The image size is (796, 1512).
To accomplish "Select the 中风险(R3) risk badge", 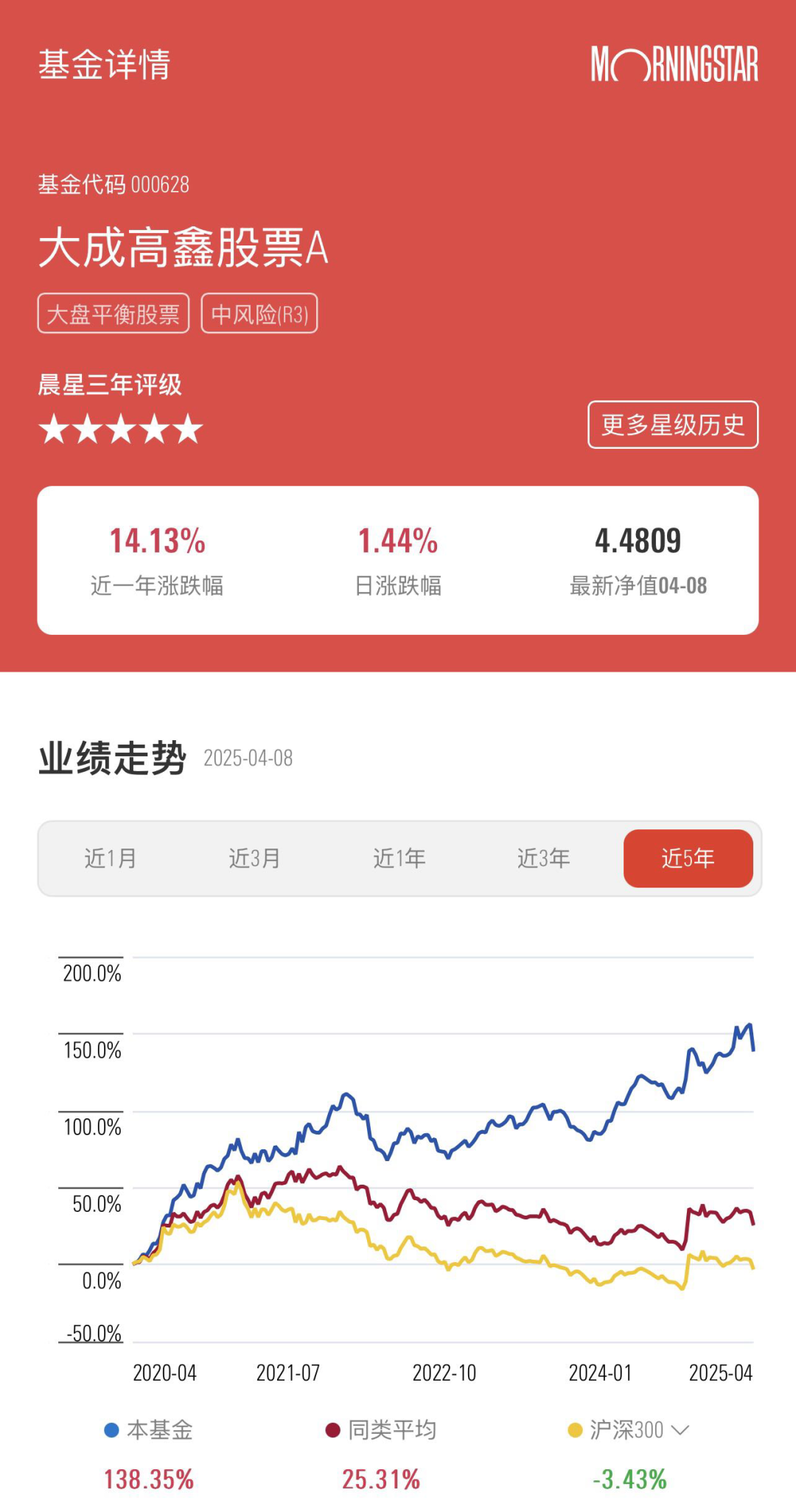I will [x=261, y=314].
